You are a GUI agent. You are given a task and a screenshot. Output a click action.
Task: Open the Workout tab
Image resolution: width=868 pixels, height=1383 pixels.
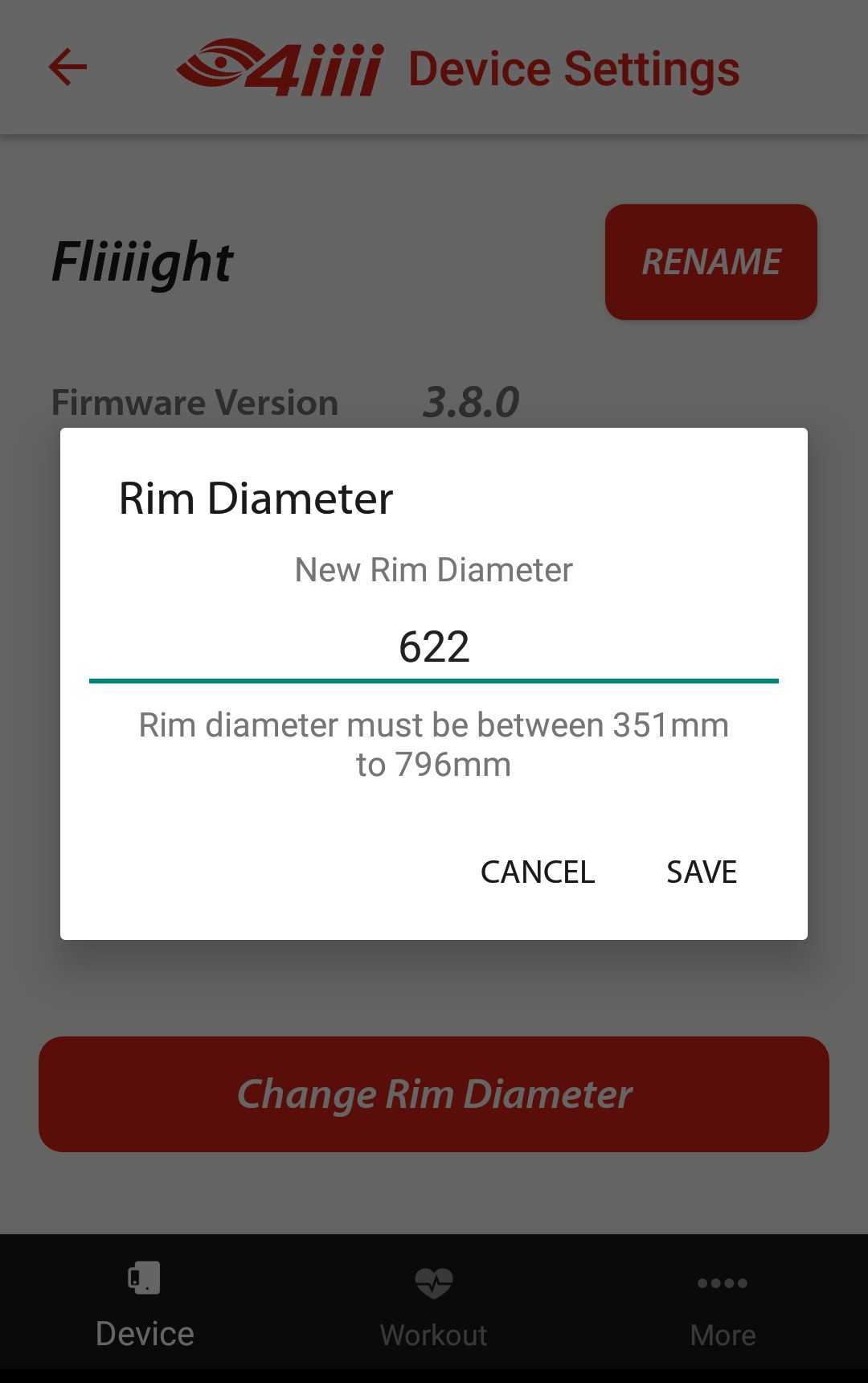[x=434, y=1304]
